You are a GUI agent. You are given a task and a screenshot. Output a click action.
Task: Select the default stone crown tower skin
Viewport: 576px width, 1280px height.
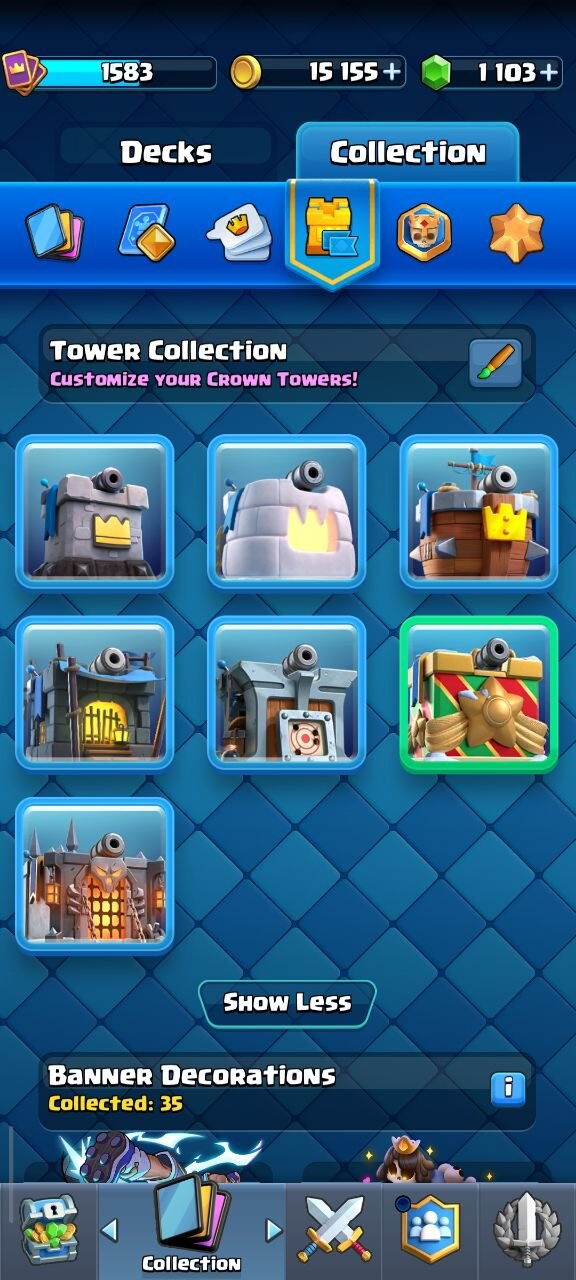(95, 512)
